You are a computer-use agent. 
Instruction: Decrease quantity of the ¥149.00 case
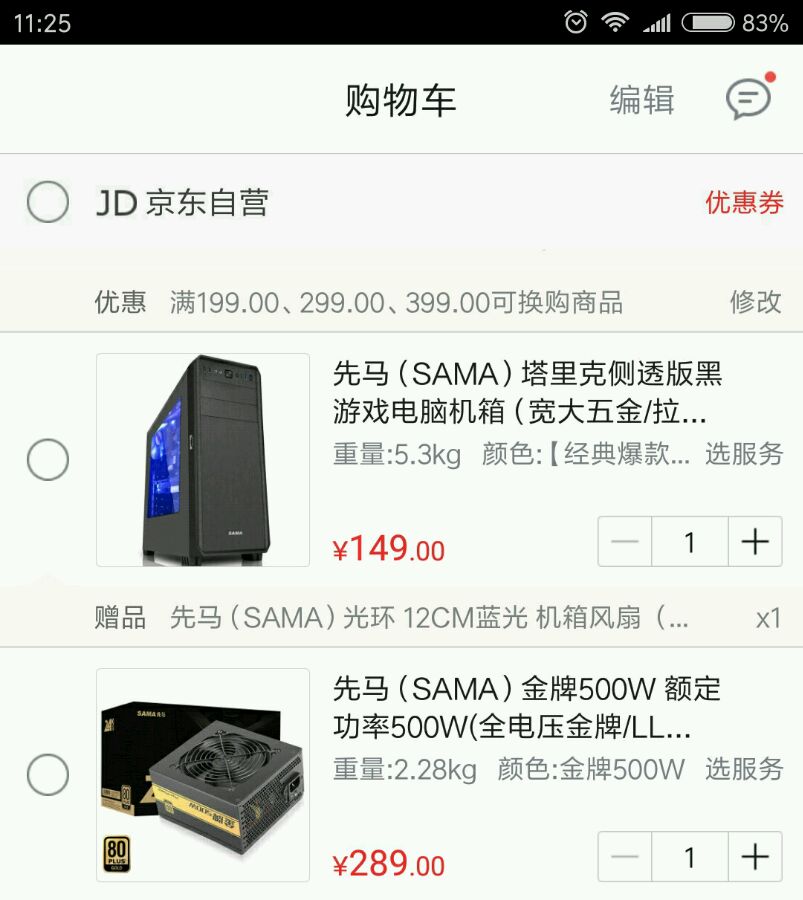pos(625,542)
